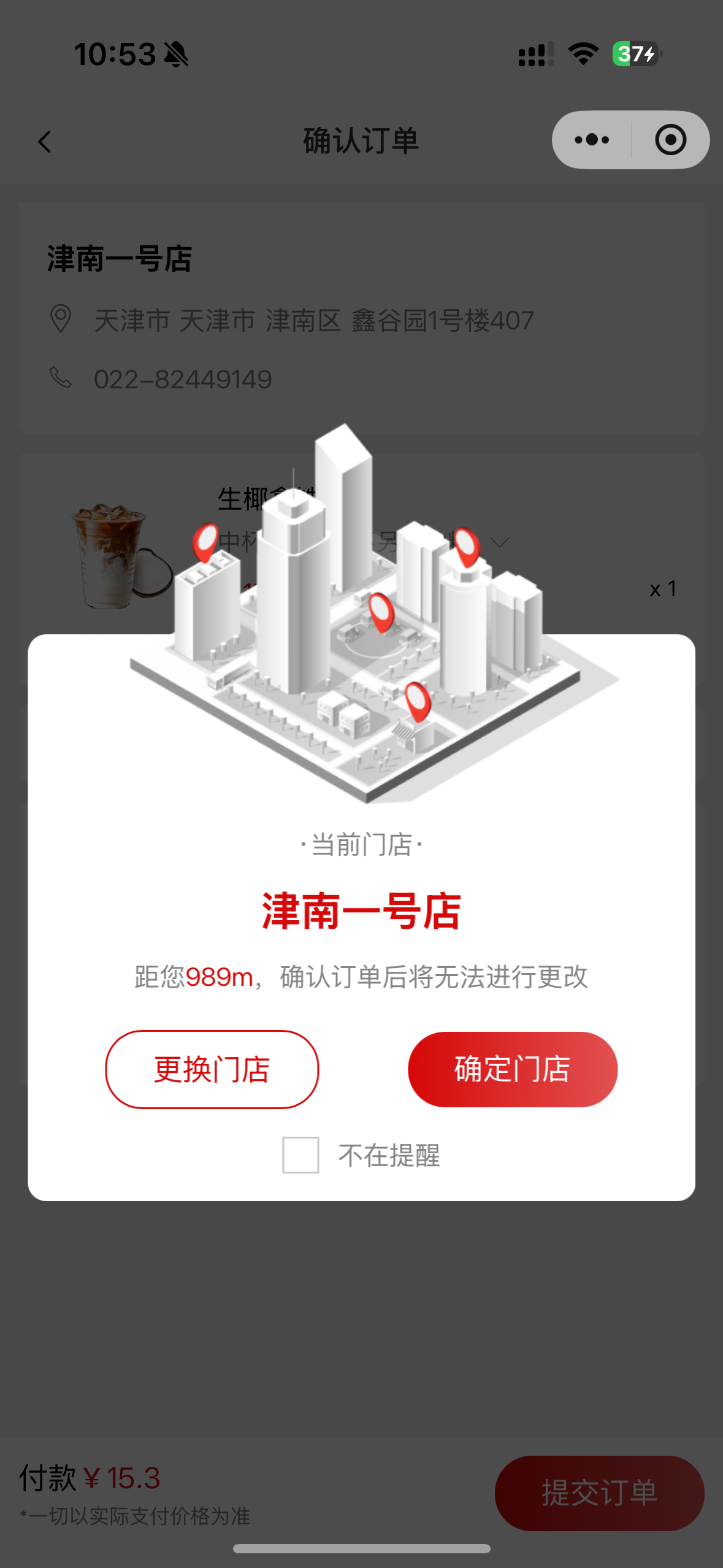Close the mini program via the circle icon

(670, 140)
